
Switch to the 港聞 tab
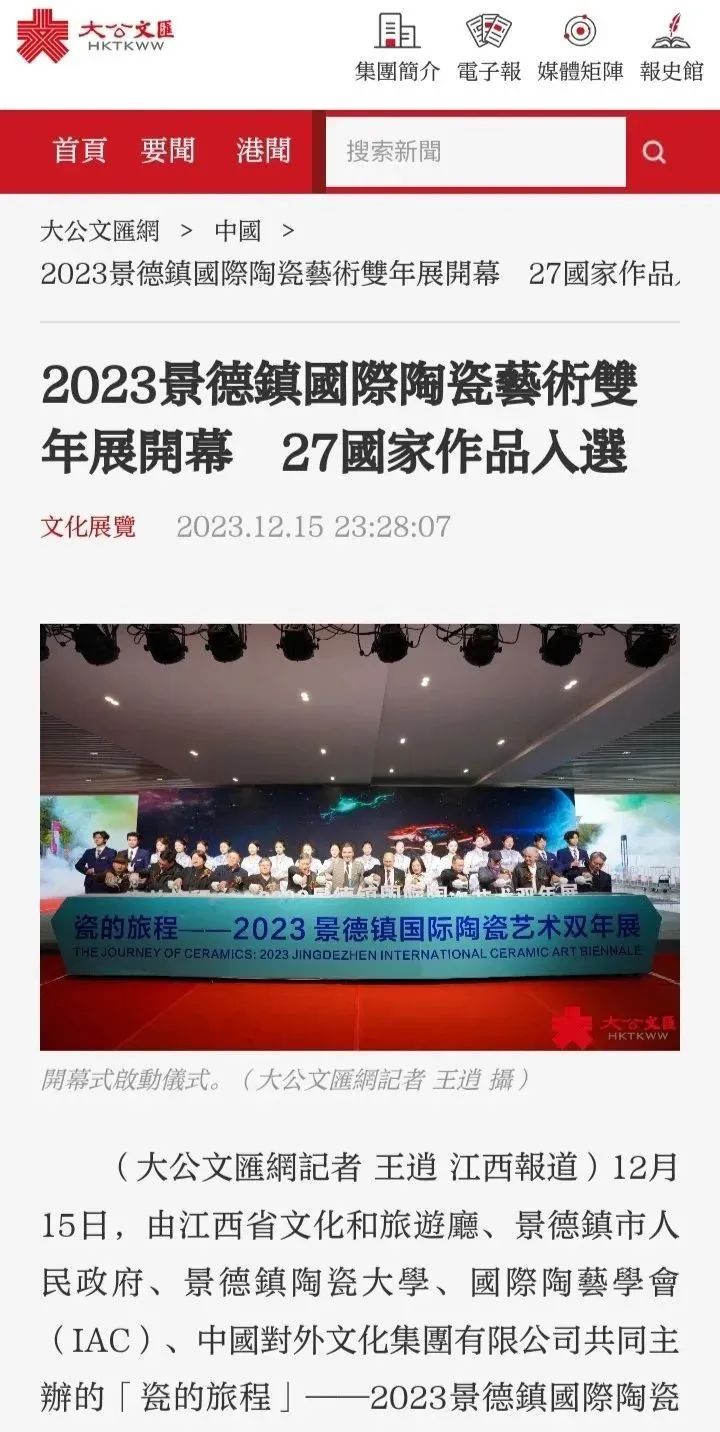[x=264, y=151]
